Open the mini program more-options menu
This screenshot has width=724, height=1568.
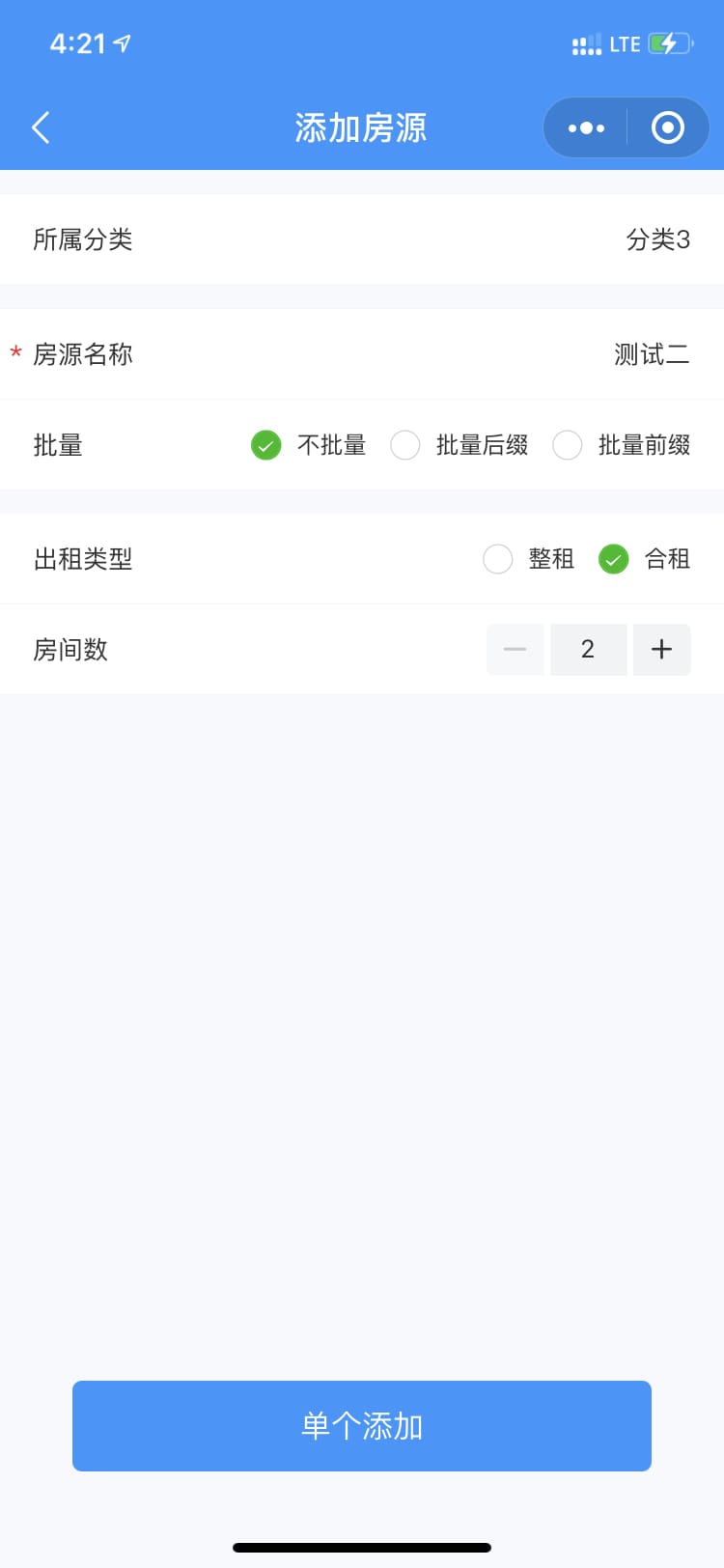click(586, 127)
